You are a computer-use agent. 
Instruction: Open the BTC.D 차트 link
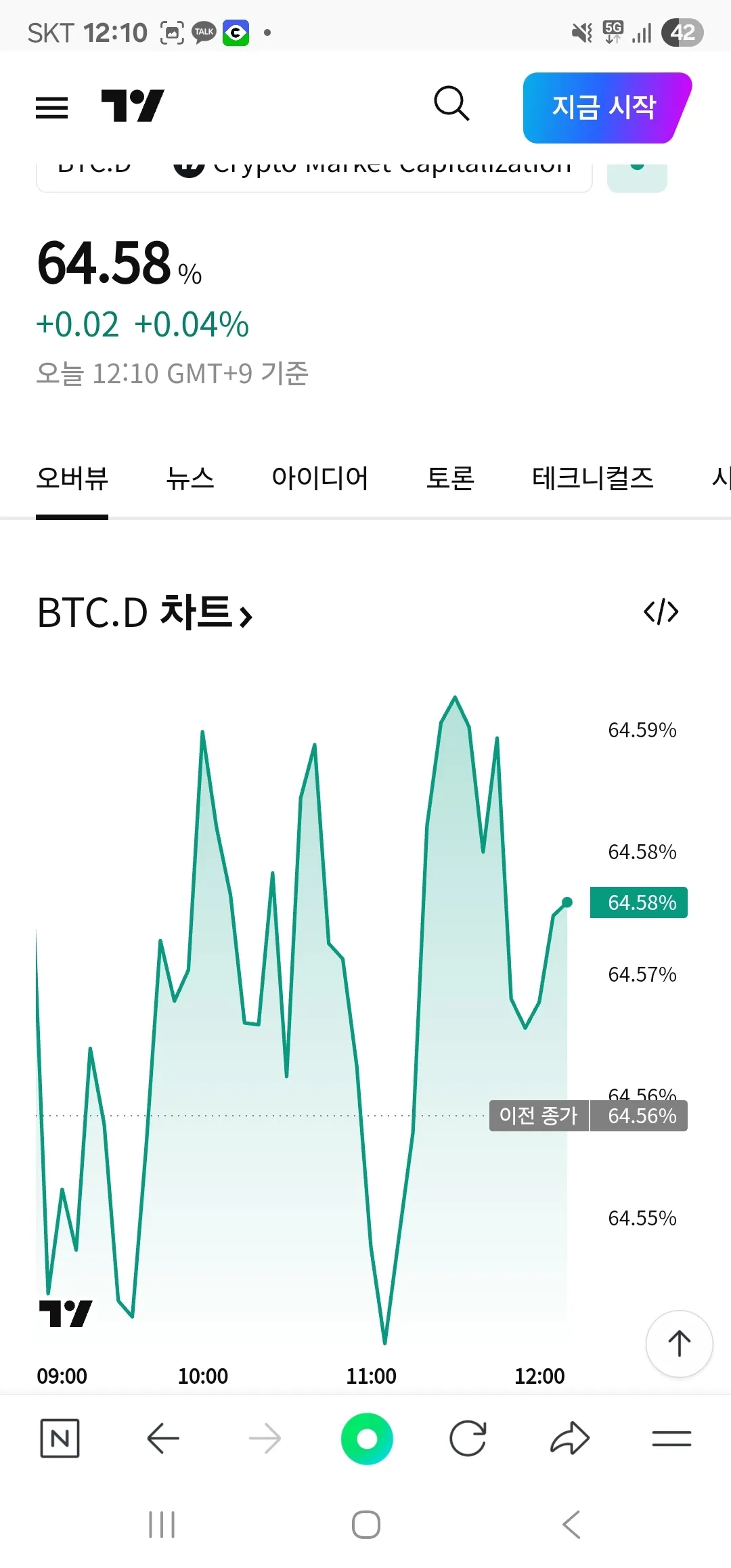145,613
